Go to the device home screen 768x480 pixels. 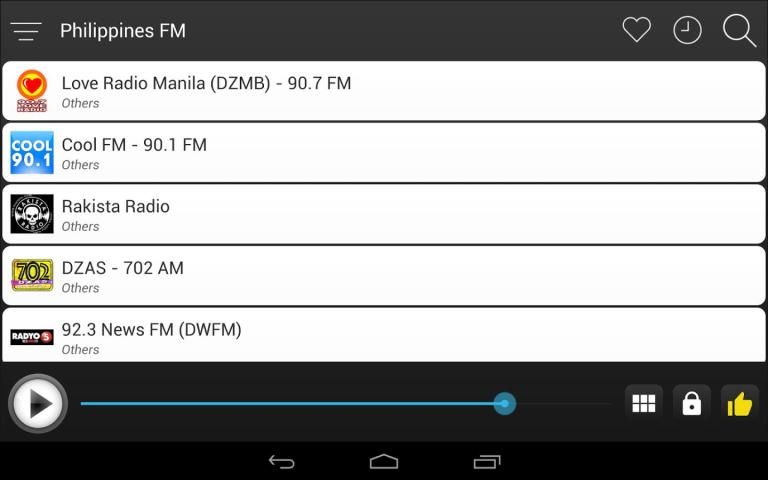[x=384, y=461]
